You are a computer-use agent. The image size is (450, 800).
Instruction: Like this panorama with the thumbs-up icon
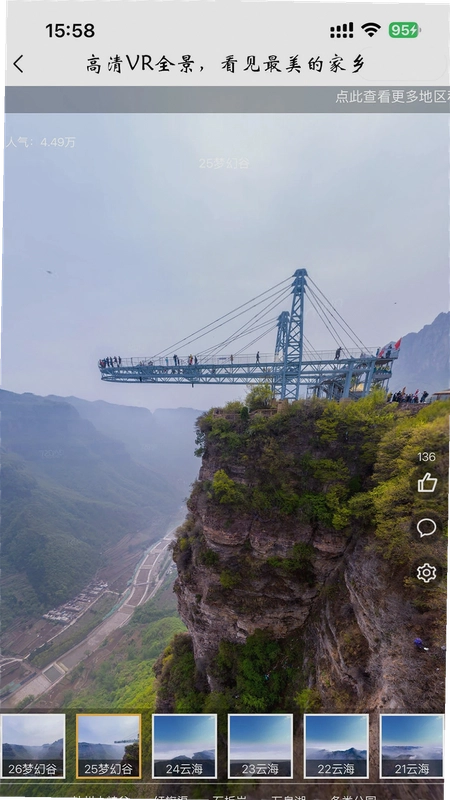click(x=427, y=482)
